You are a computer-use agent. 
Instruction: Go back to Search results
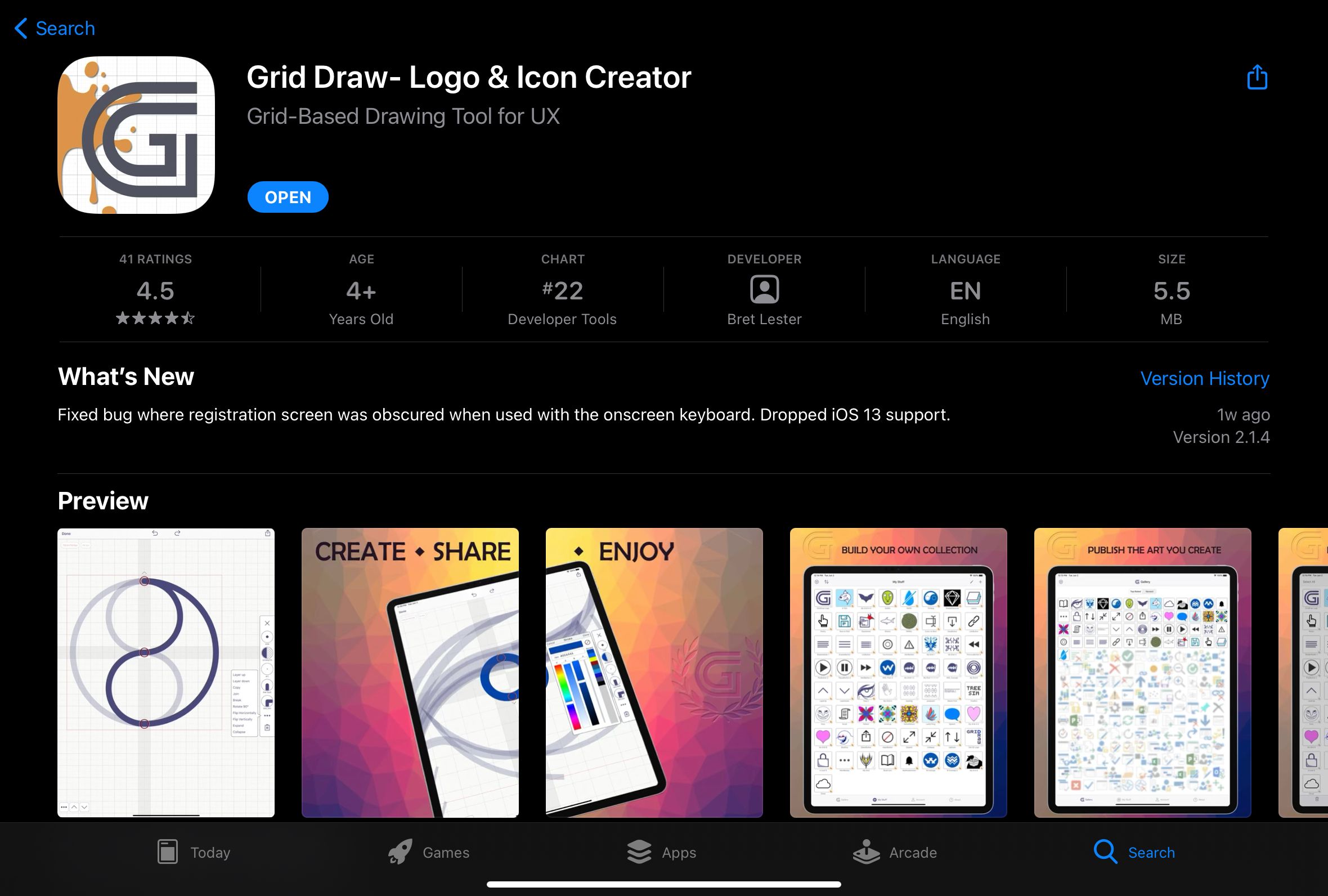55,28
